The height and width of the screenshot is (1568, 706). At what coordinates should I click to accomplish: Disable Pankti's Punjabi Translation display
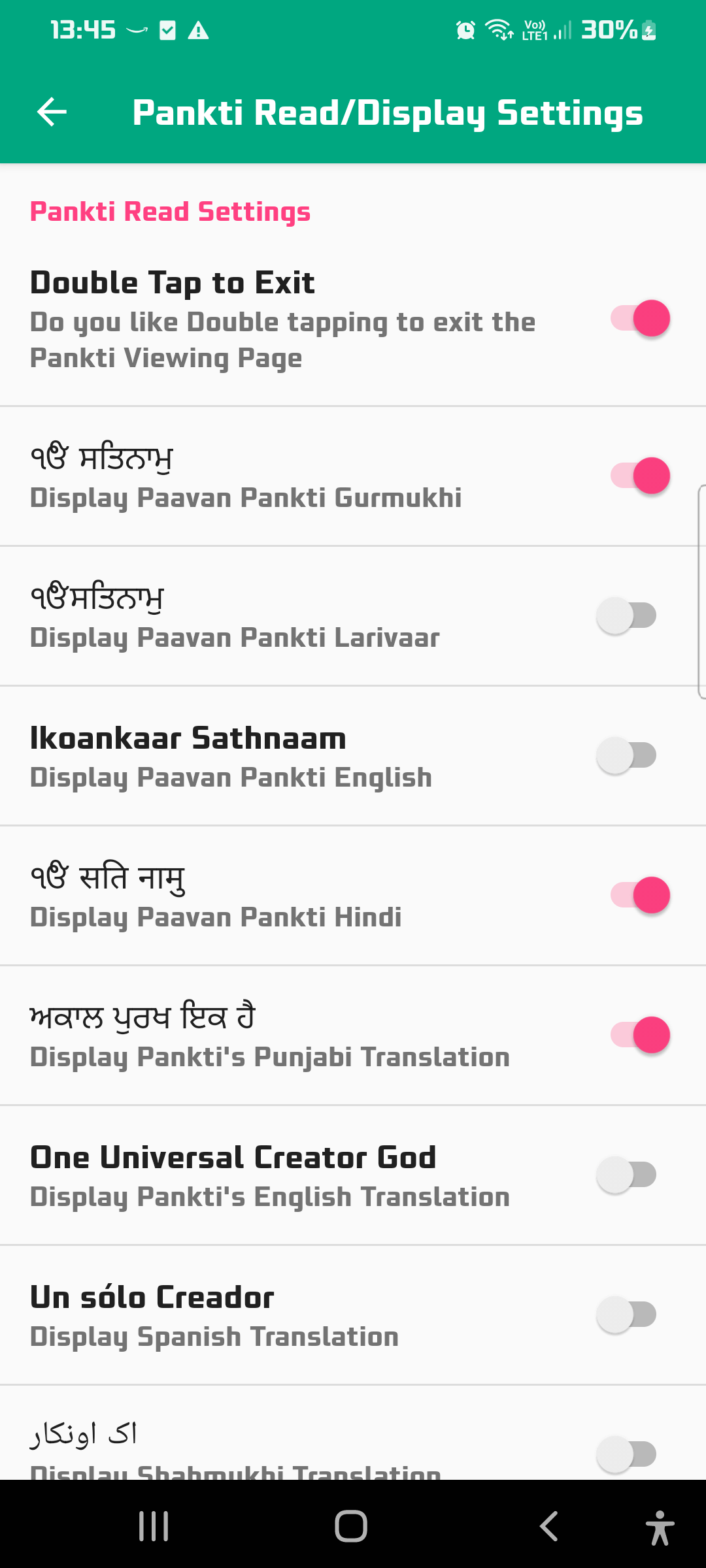coord(639,1035)
